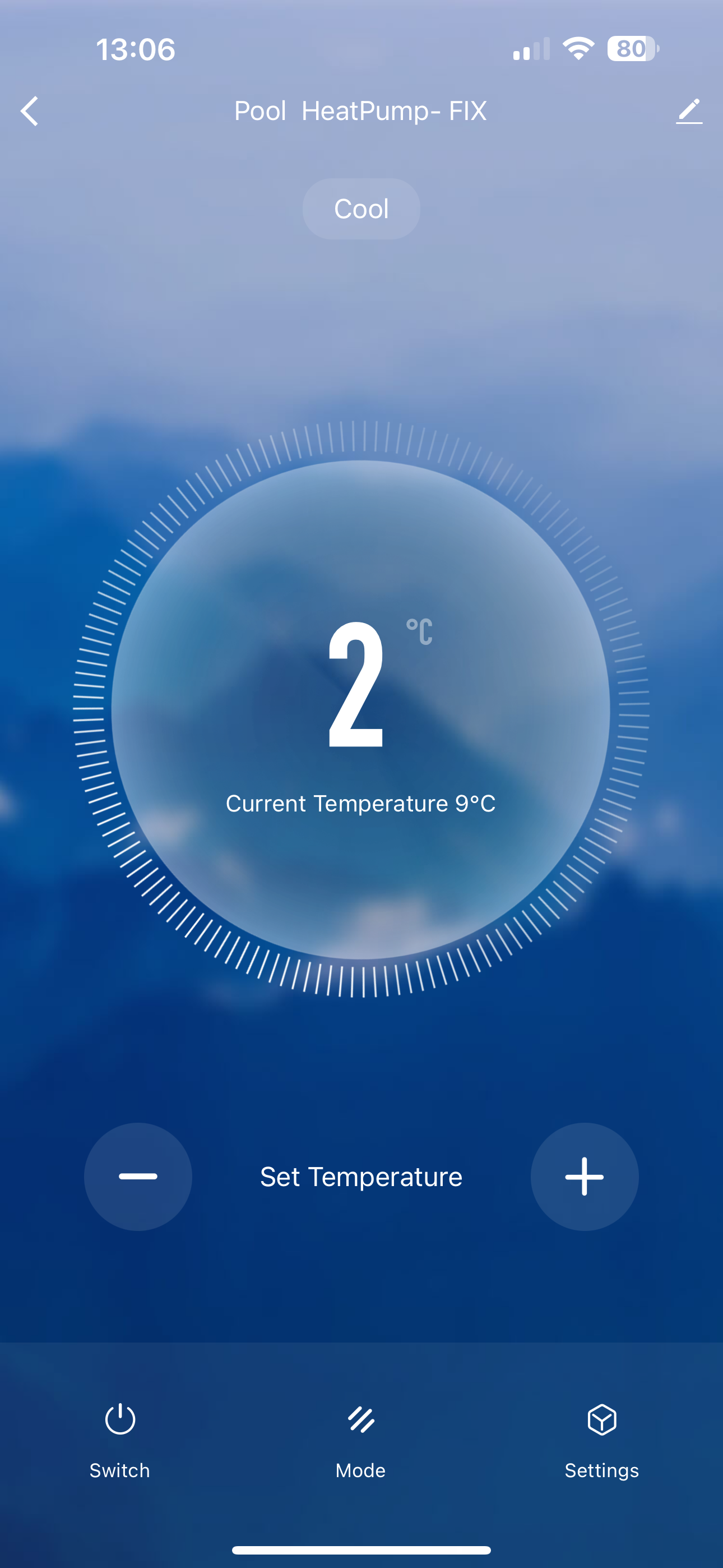Edit the Pool HeatPump device name
The image size is (723, 1568).
click(x=689, y=112)
